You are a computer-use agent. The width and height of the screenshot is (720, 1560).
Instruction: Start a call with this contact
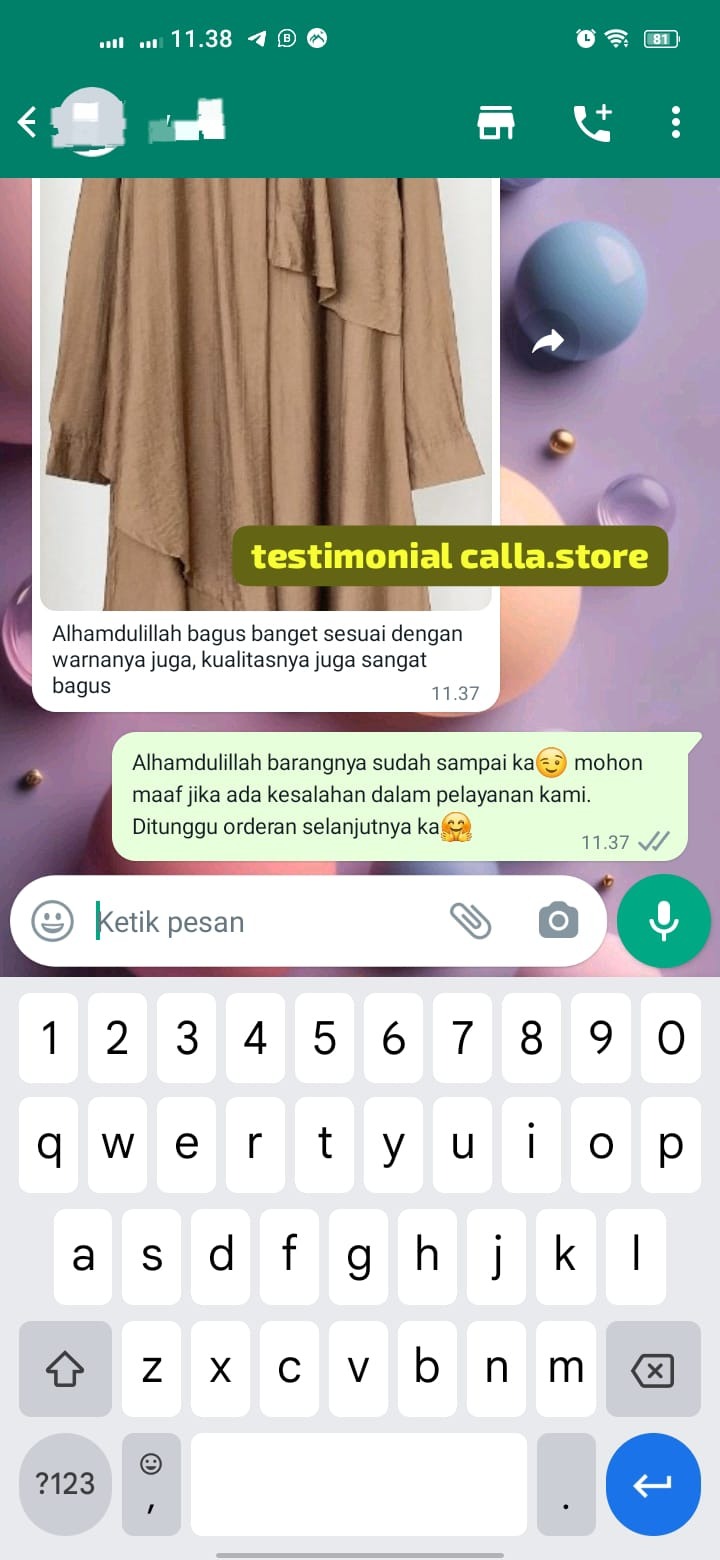point(592,122)
